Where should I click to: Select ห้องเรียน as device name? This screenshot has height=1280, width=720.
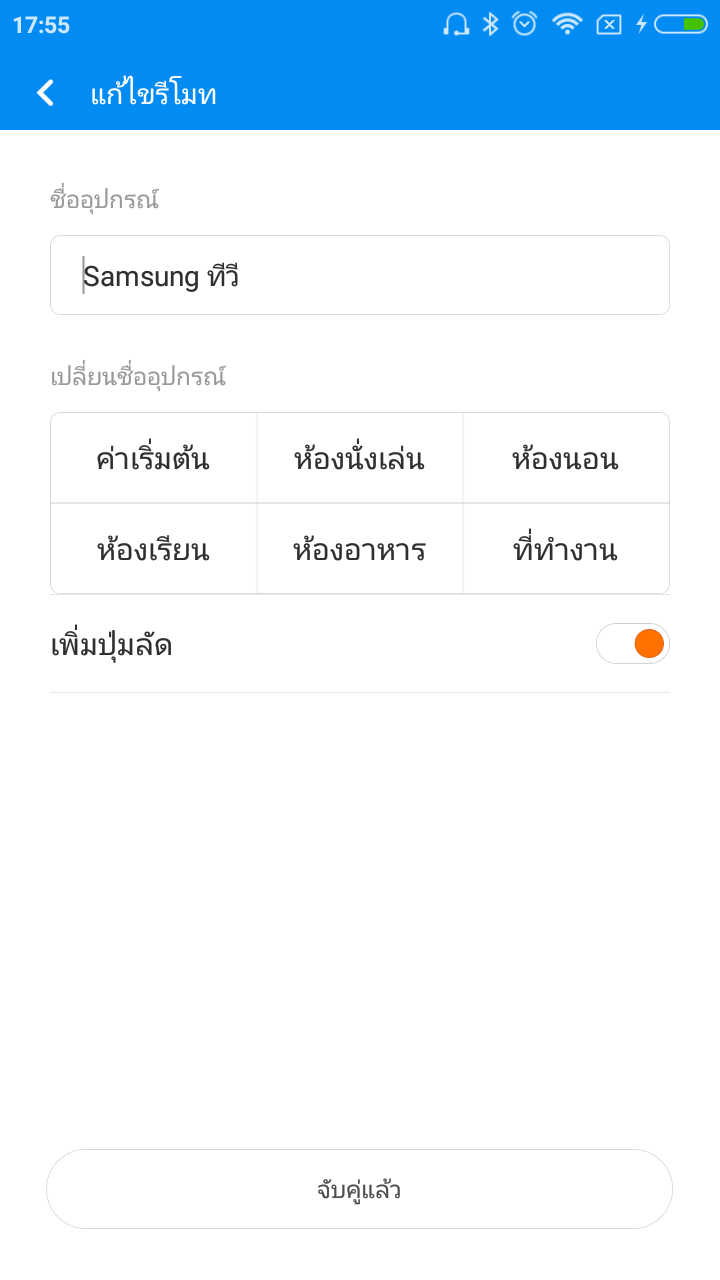point(153,549)
